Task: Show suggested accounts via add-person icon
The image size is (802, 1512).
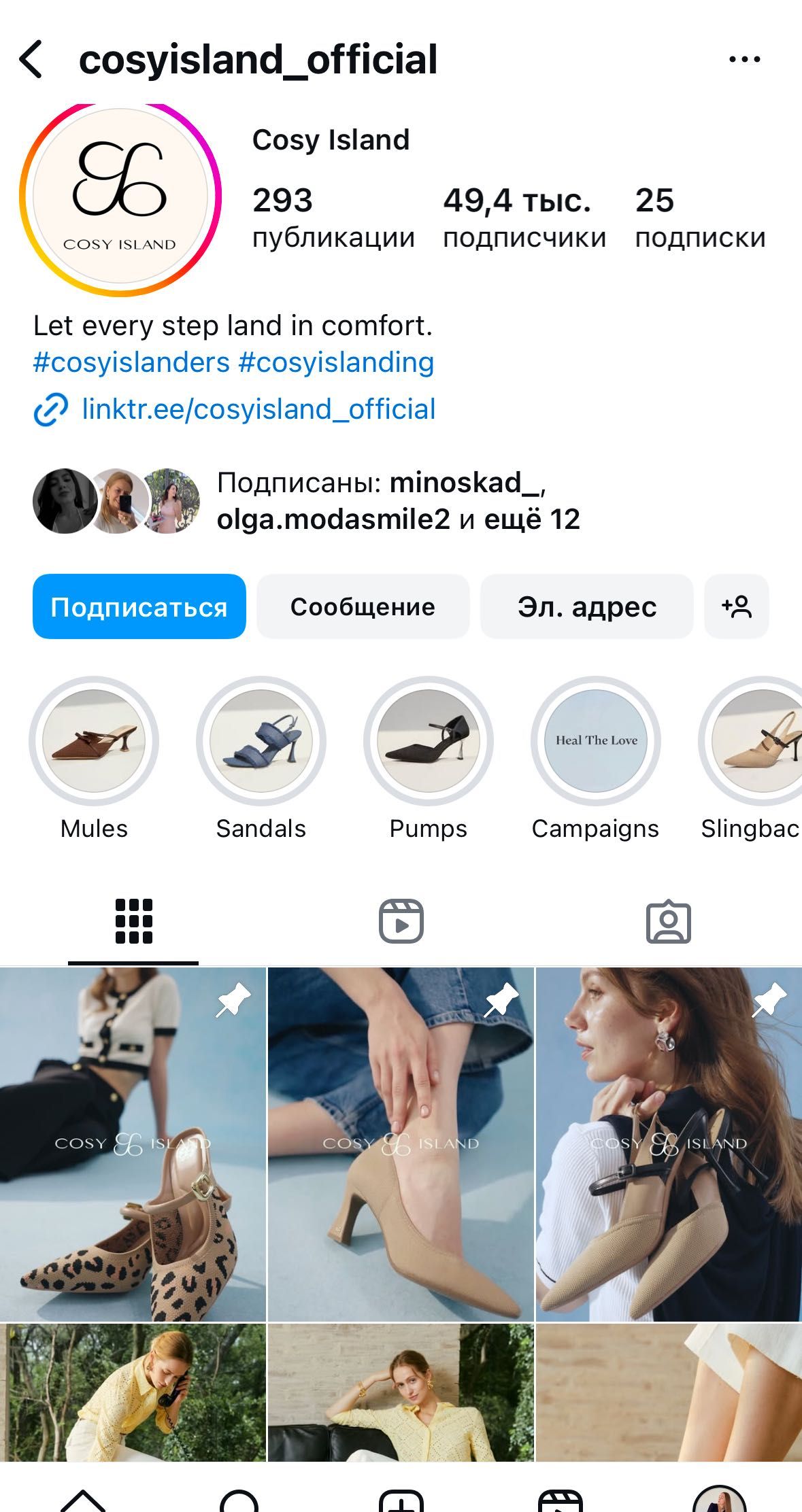Action: tap(737, 606)
